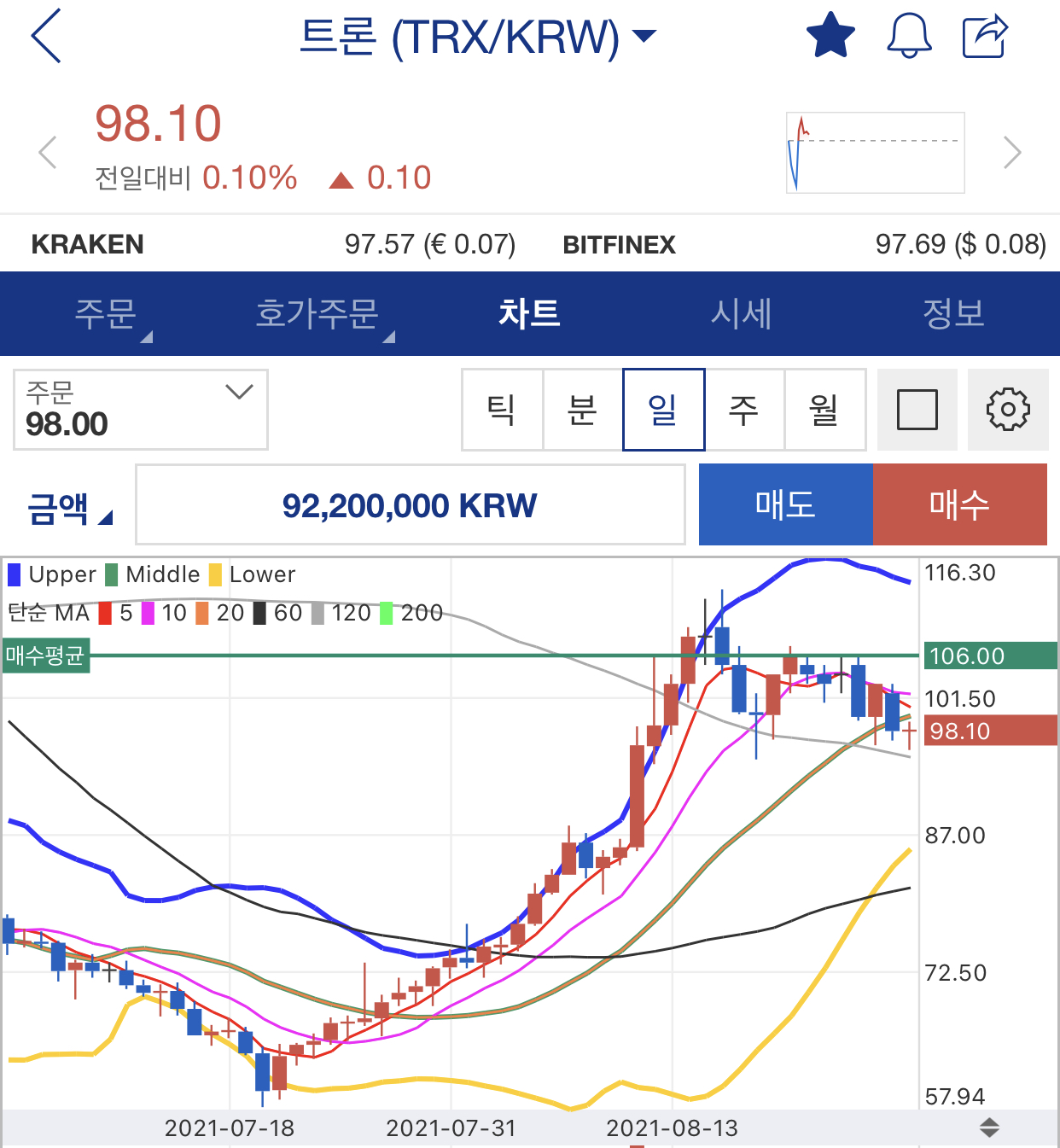The width and height of the screenshot is (1060, 1148).
Task: Tap the 매수 buy button
Action: (960, 504)
